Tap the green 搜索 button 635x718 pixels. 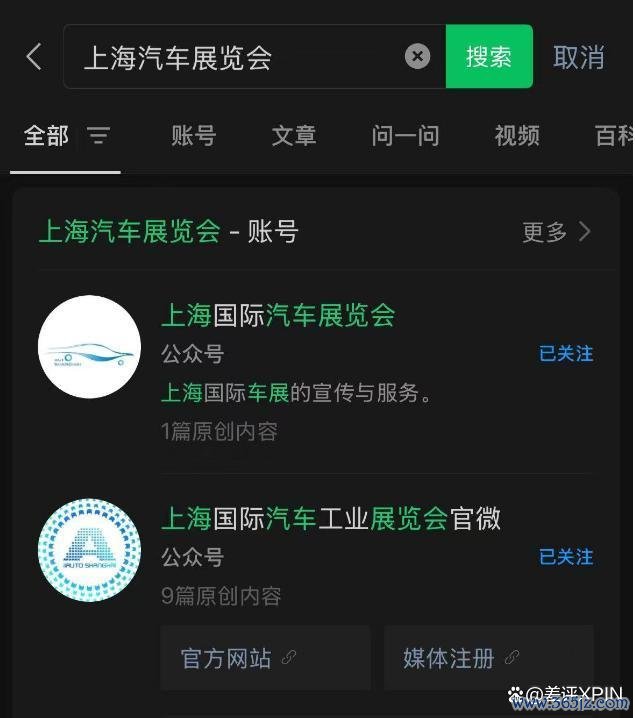click(489, 57)
